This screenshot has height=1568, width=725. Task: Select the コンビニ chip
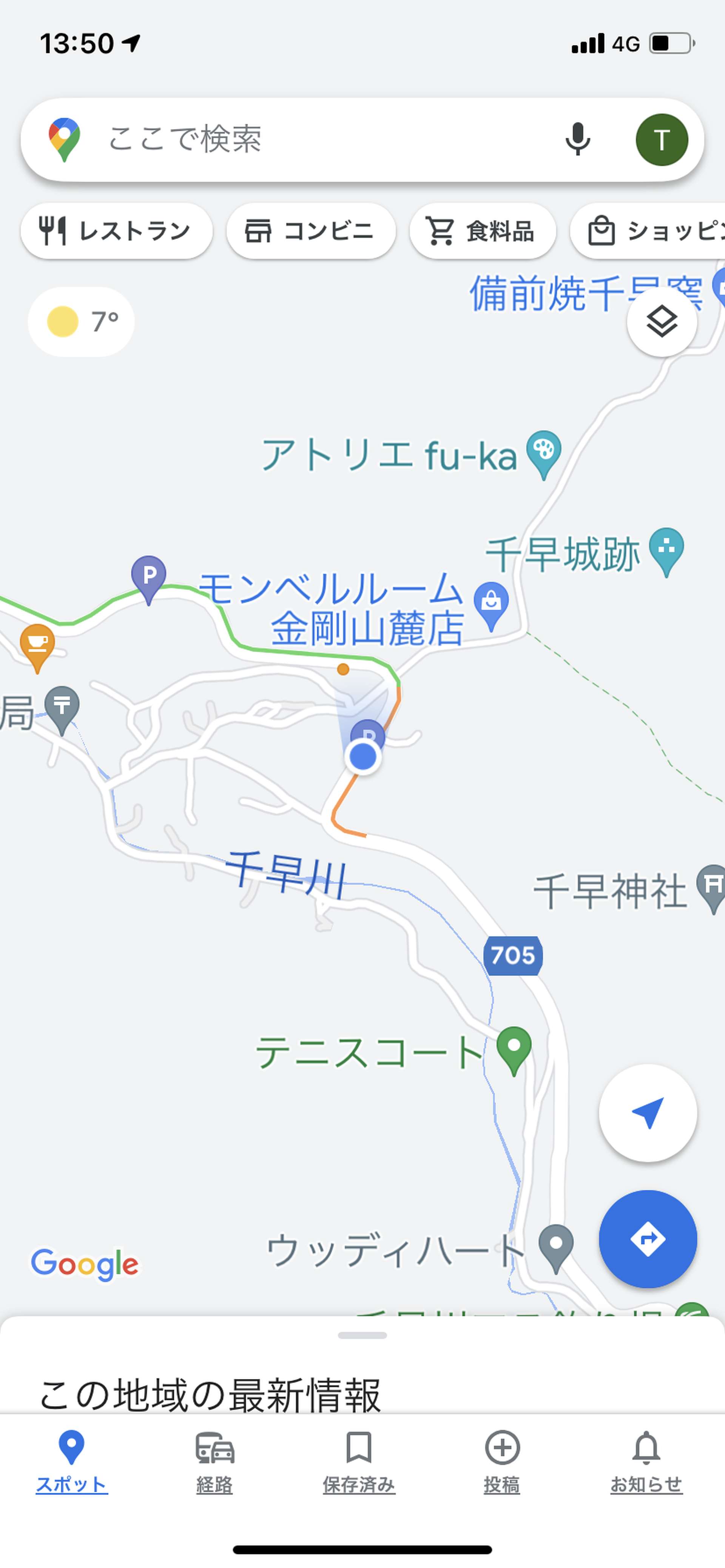311,231
